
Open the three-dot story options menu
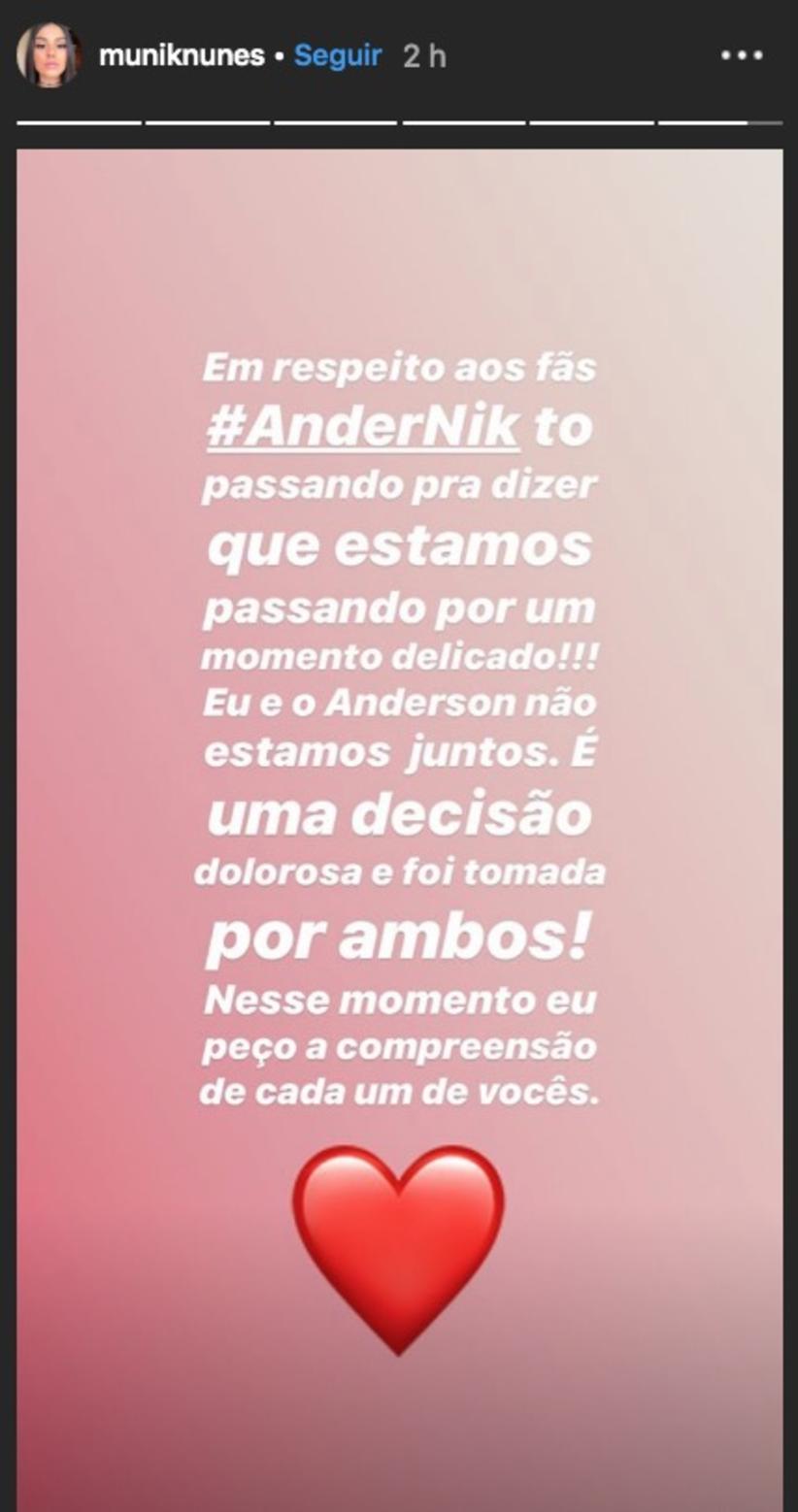click(x=742, y=56)
